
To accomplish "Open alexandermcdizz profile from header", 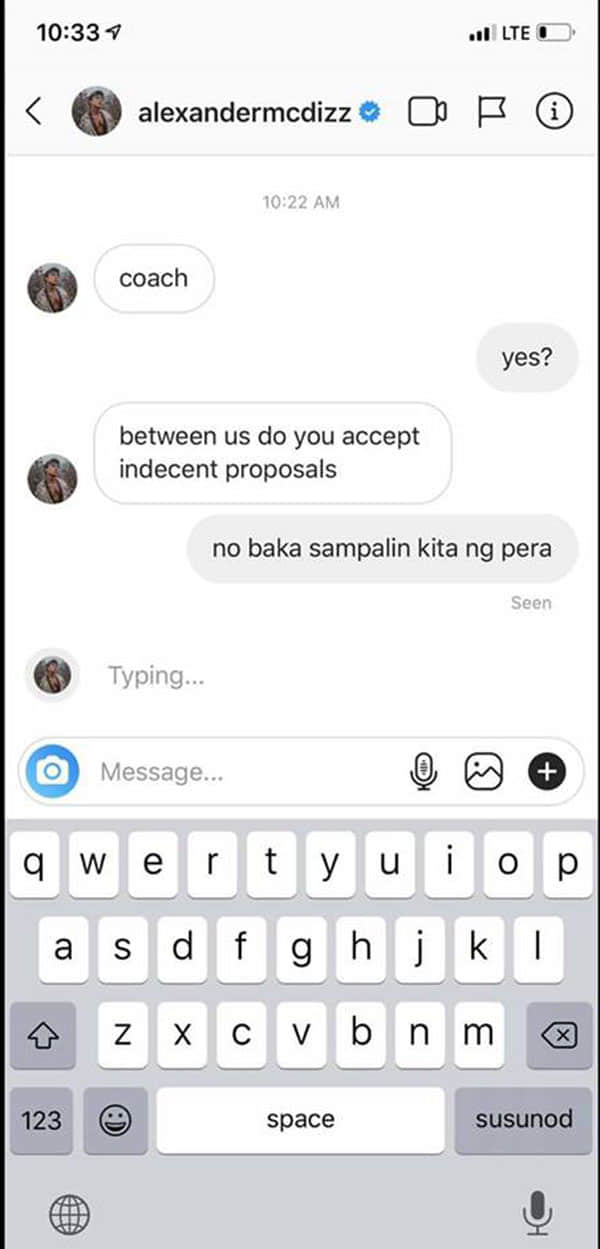I will coord(245,113).
